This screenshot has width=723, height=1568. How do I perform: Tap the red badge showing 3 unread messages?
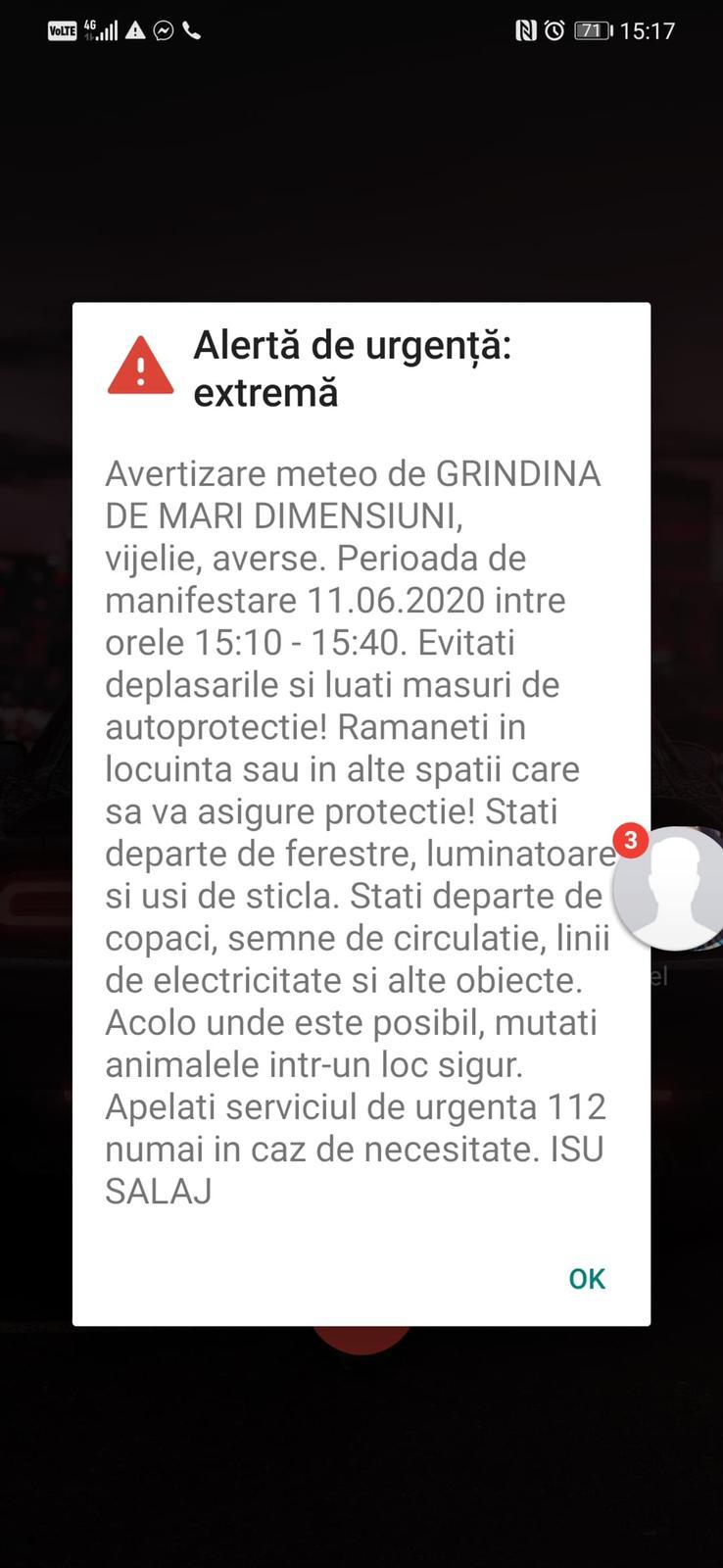tap(630, 841)
